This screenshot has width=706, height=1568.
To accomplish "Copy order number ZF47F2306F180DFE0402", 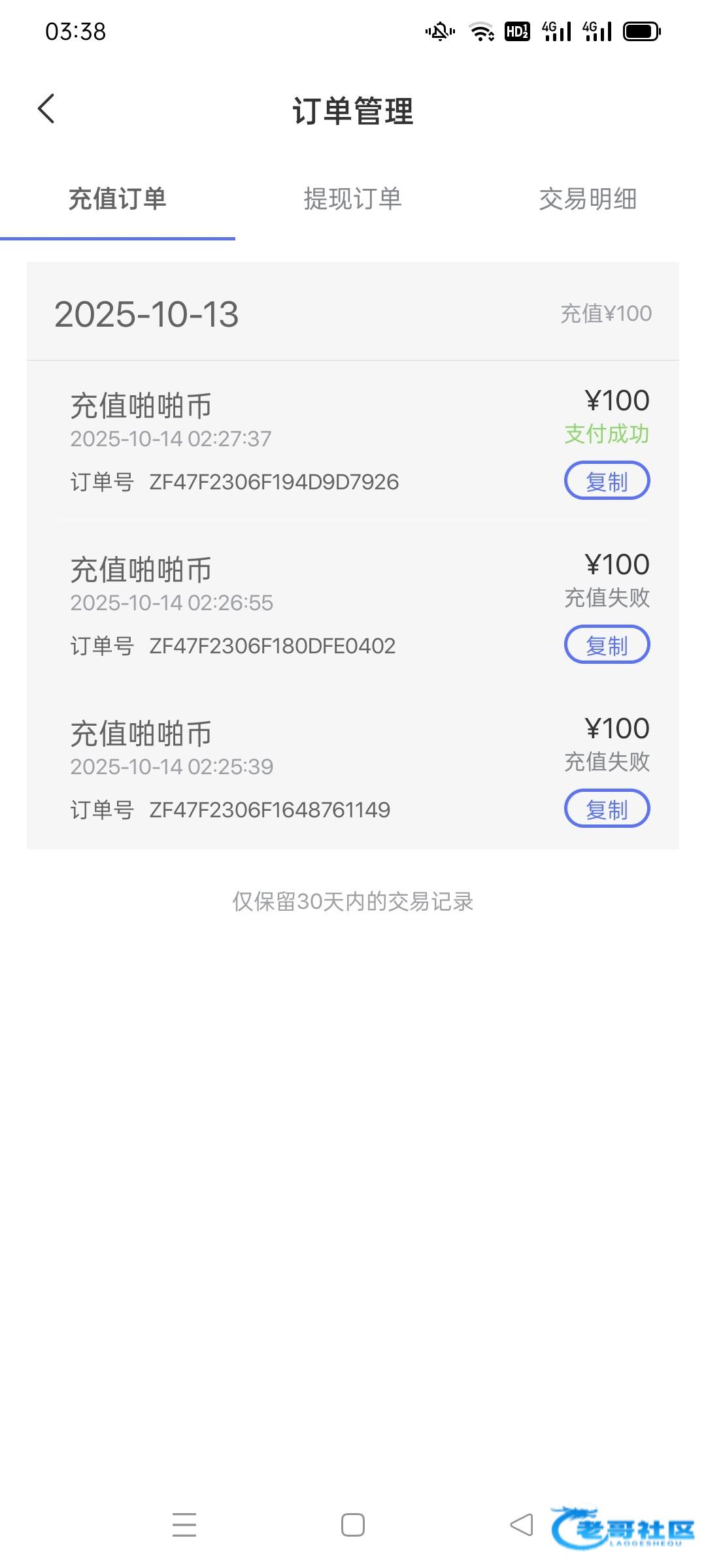I will (607, 645).
